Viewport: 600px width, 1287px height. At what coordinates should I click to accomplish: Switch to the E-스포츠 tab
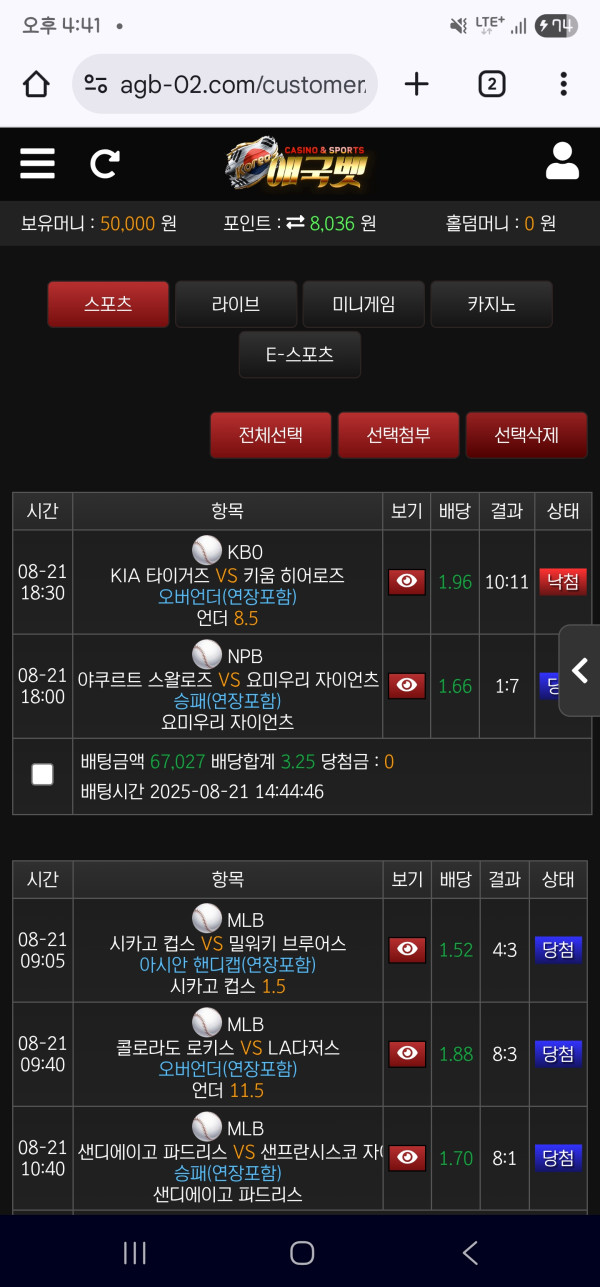click(300, 354)
